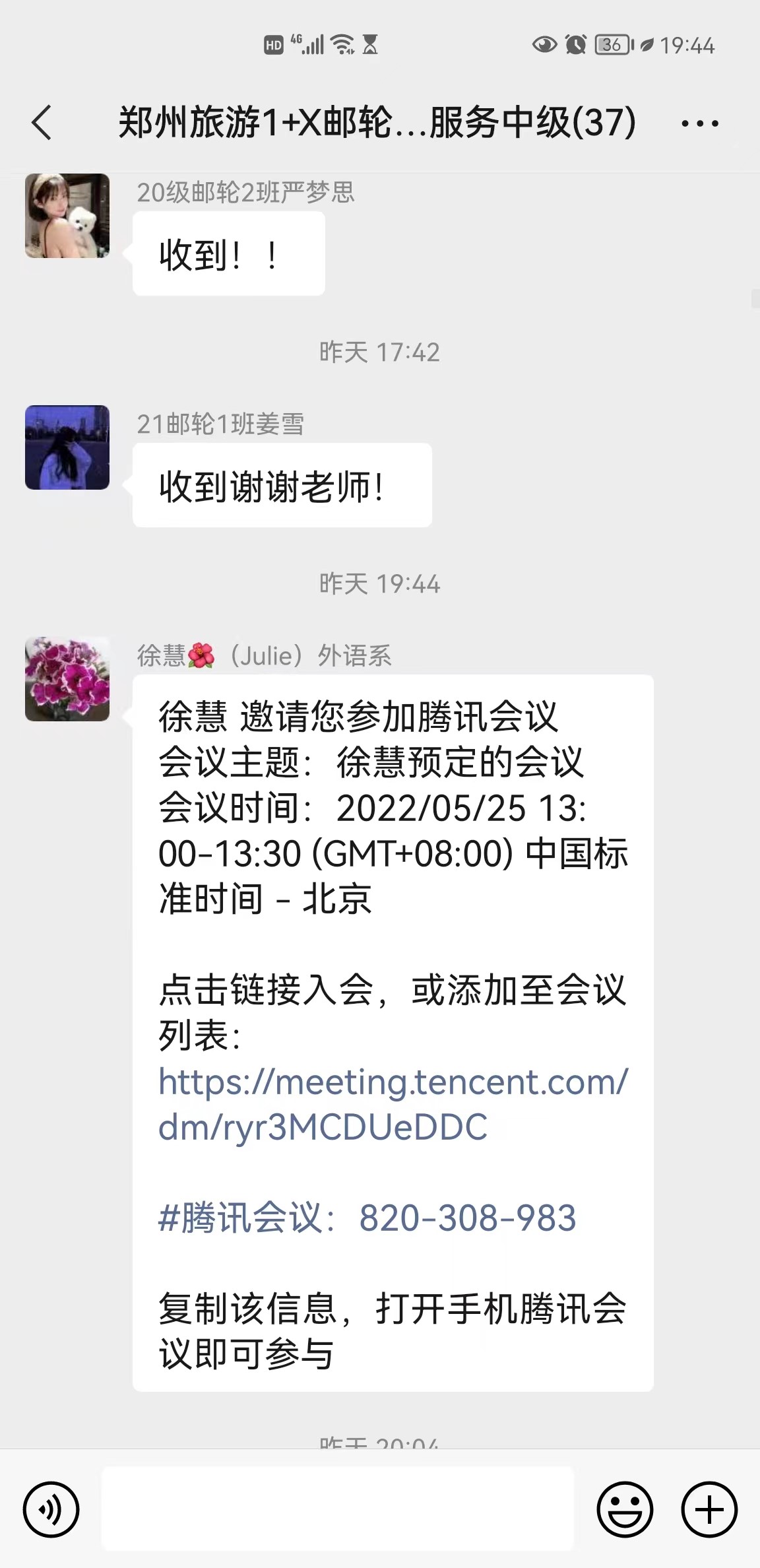This screenshot has height=1568, width=760.
Task: Open 严梦思's profile avatar
Action: point(67,216)
